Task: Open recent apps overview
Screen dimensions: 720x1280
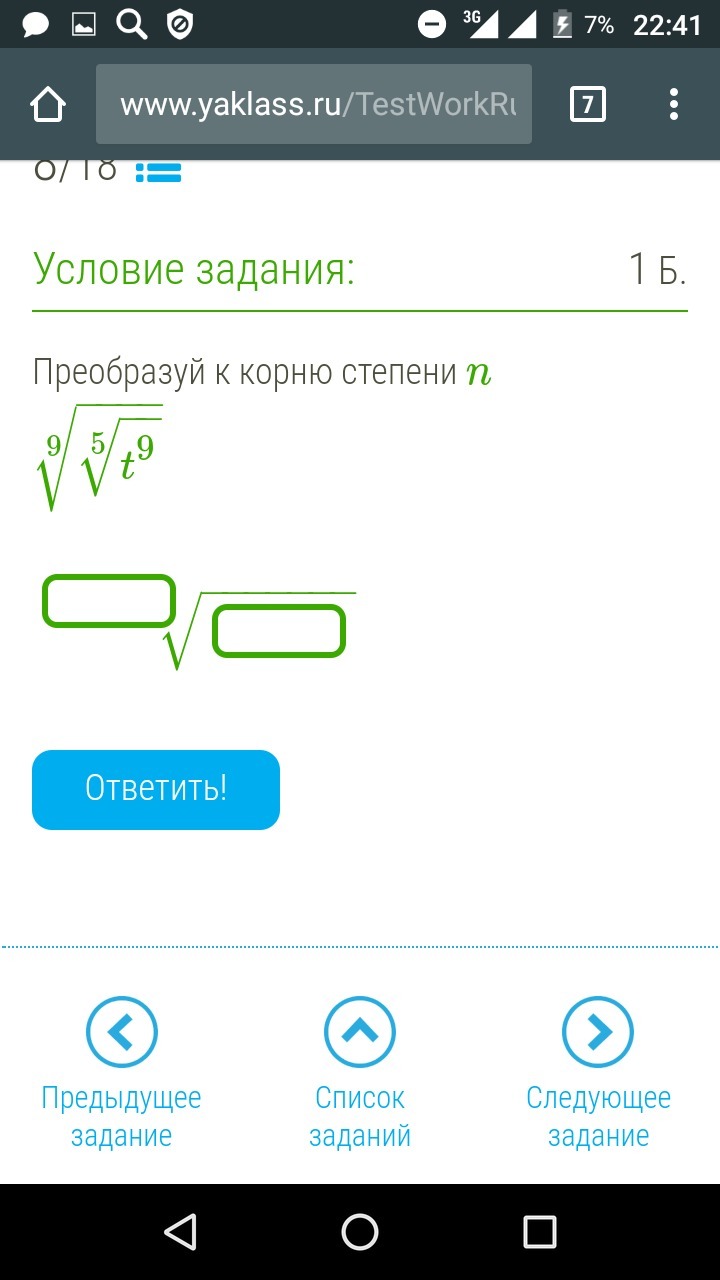Action: [539, 1231]
